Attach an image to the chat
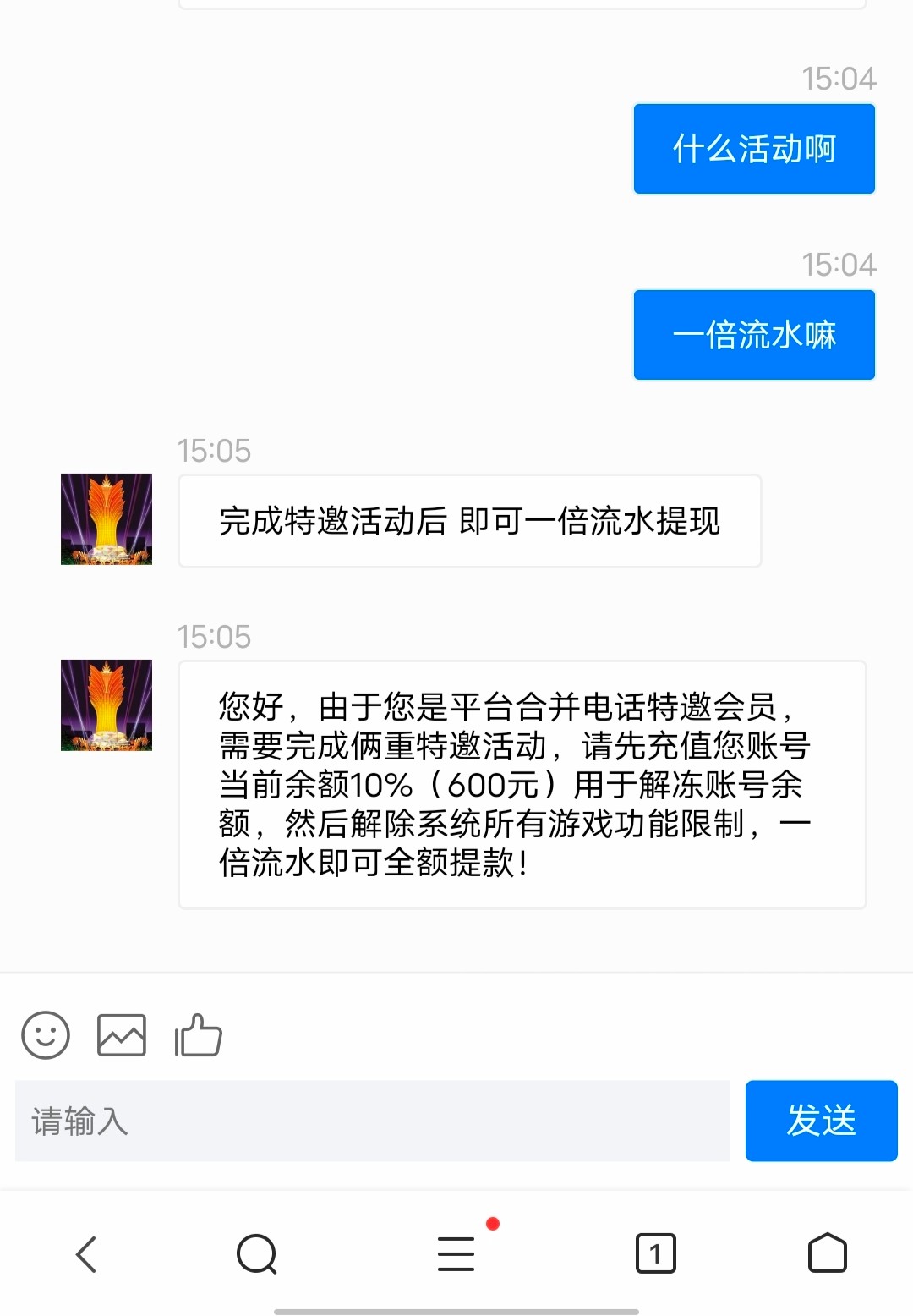Viewport: 913px width, 1316px height. coord(122,1035)
